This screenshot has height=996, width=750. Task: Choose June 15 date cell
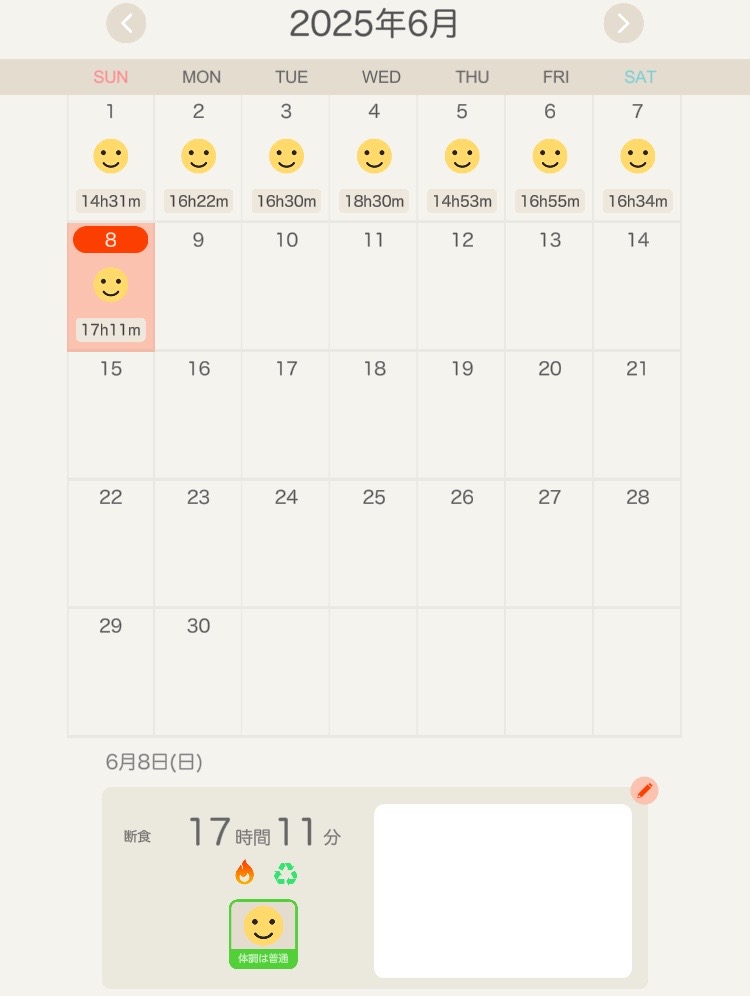tap(110, 415)
